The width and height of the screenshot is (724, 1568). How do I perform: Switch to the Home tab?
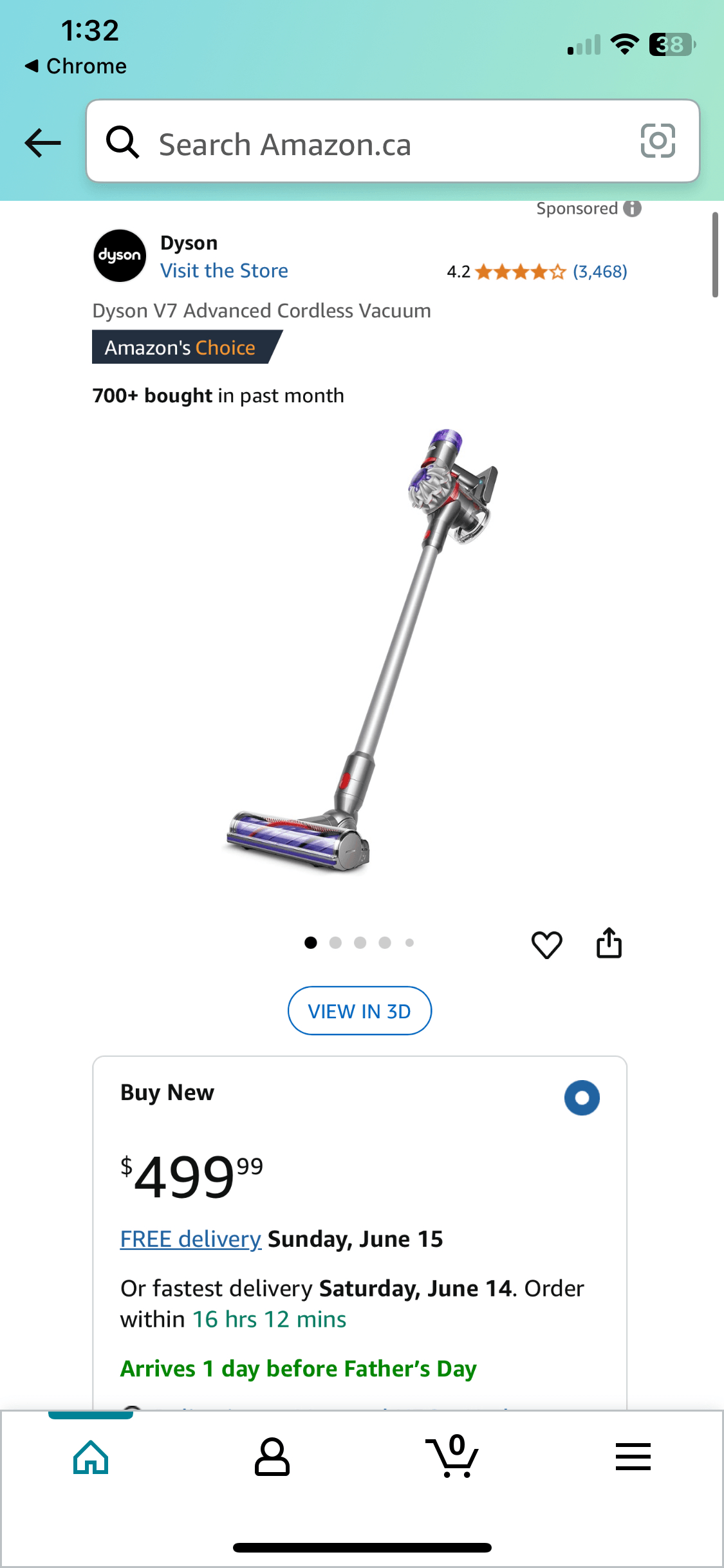tap(91, 1457)
